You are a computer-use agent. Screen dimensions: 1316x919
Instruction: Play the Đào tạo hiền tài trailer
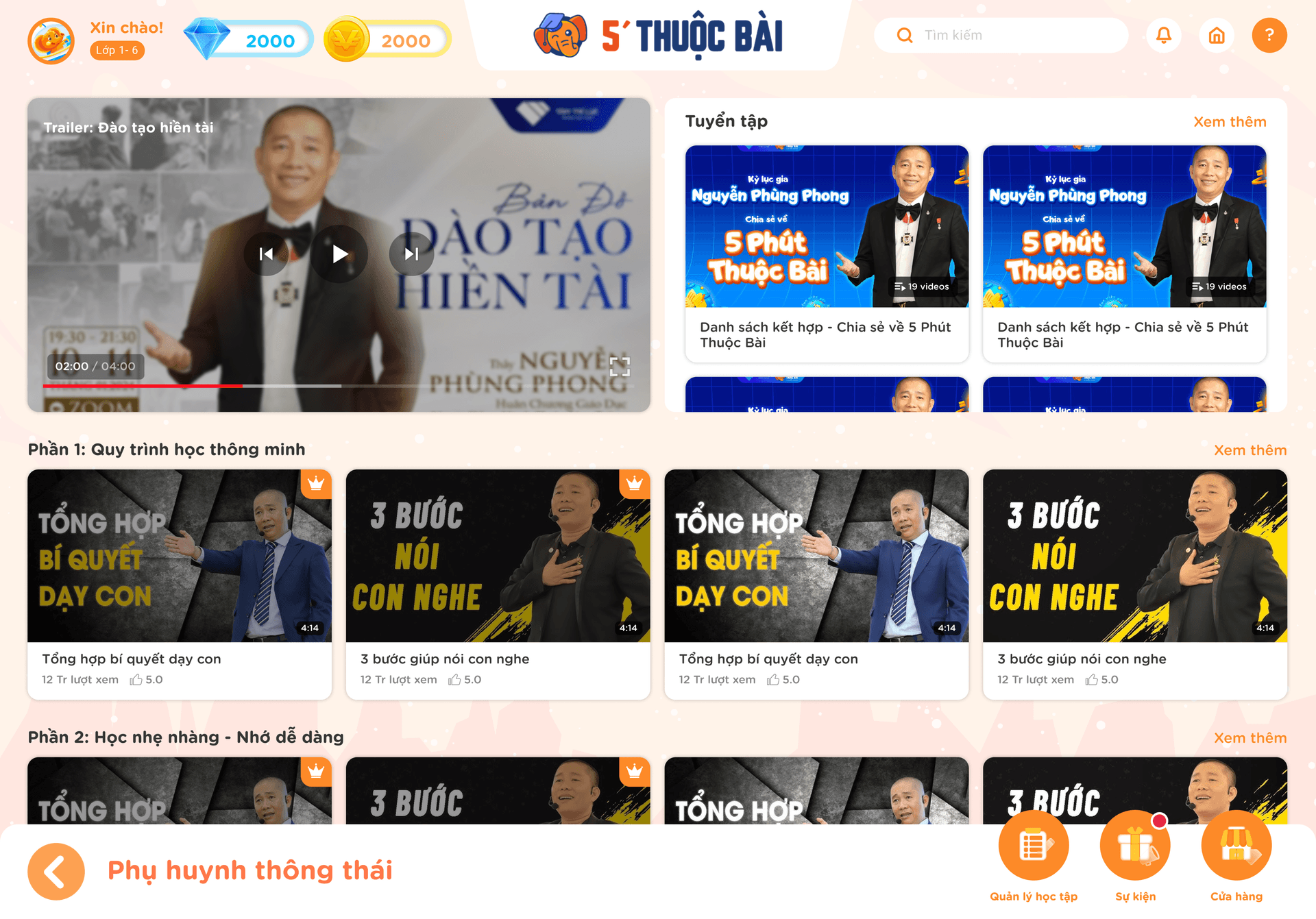[x=339, y=254]
